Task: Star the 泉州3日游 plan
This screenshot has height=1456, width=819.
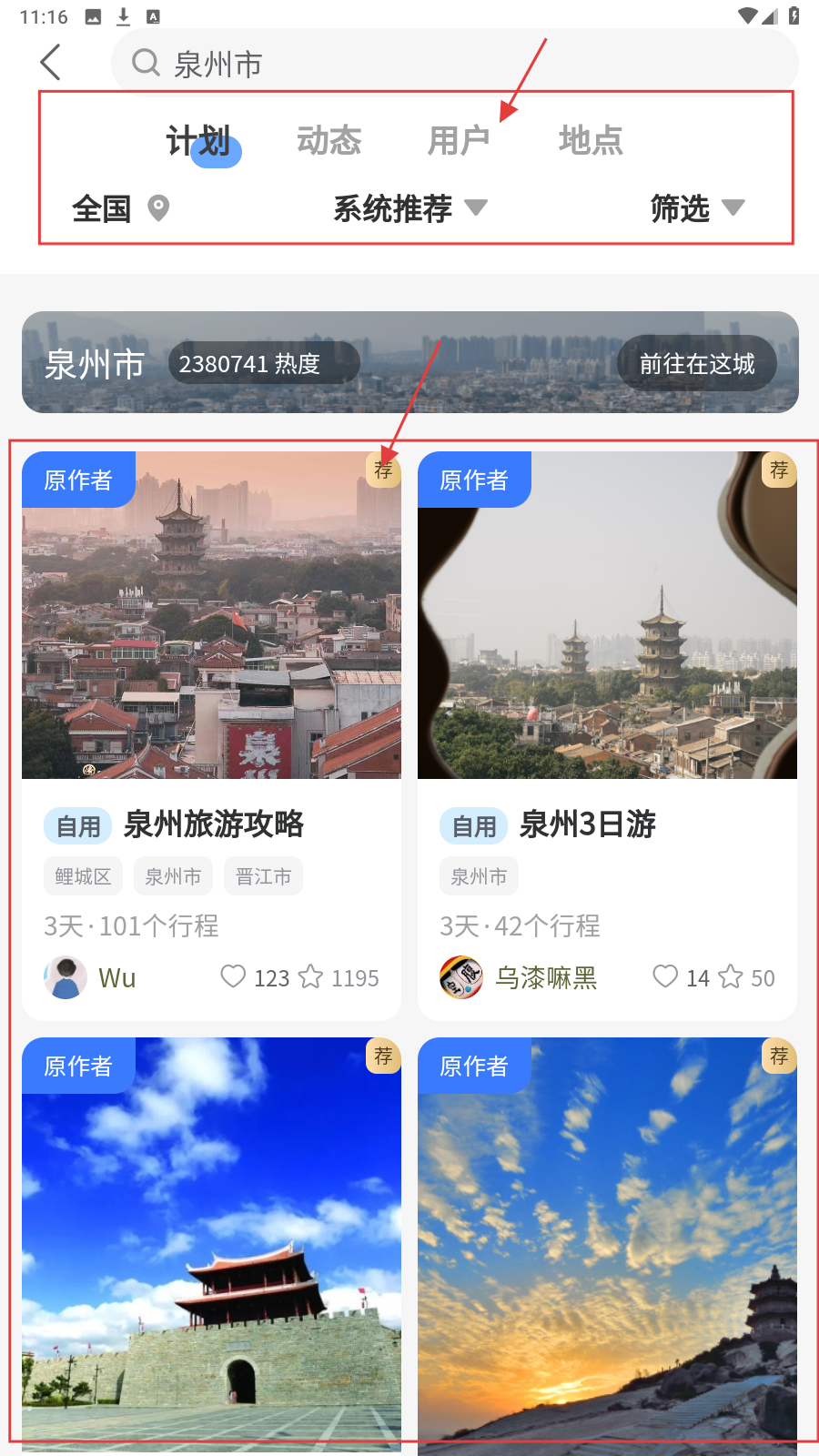Action: point(731,977)
